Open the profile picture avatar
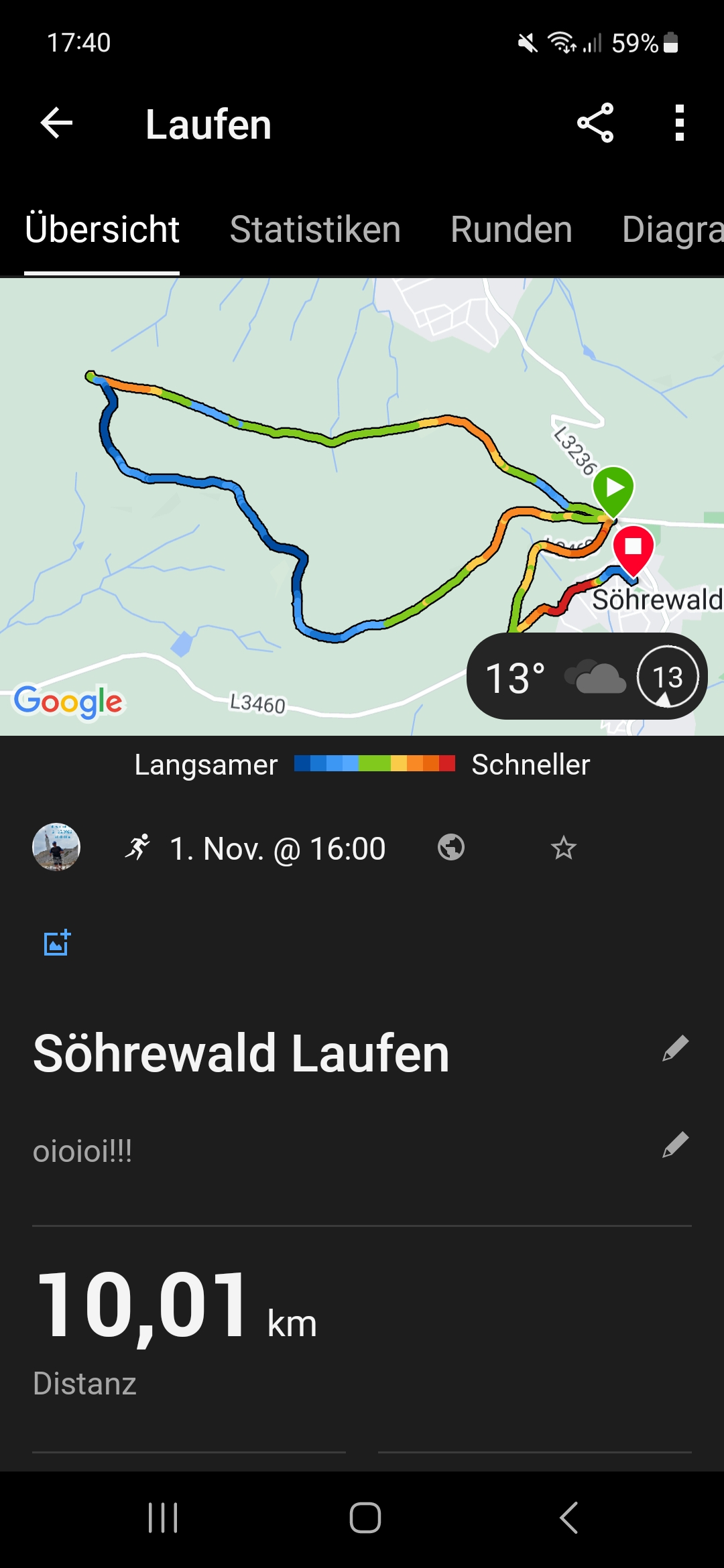Viewport: 724px width, 1568px height. pos(56,848)
